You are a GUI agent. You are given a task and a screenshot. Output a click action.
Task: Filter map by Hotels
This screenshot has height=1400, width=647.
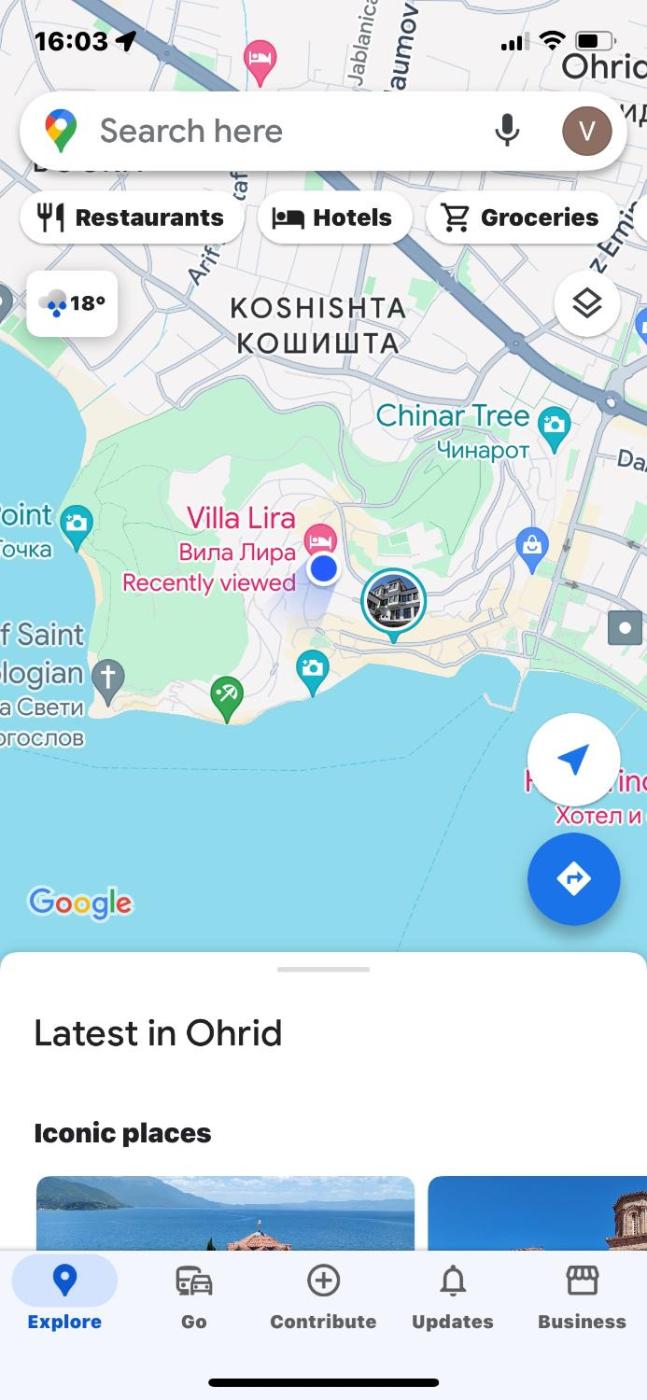click(334, 217)
